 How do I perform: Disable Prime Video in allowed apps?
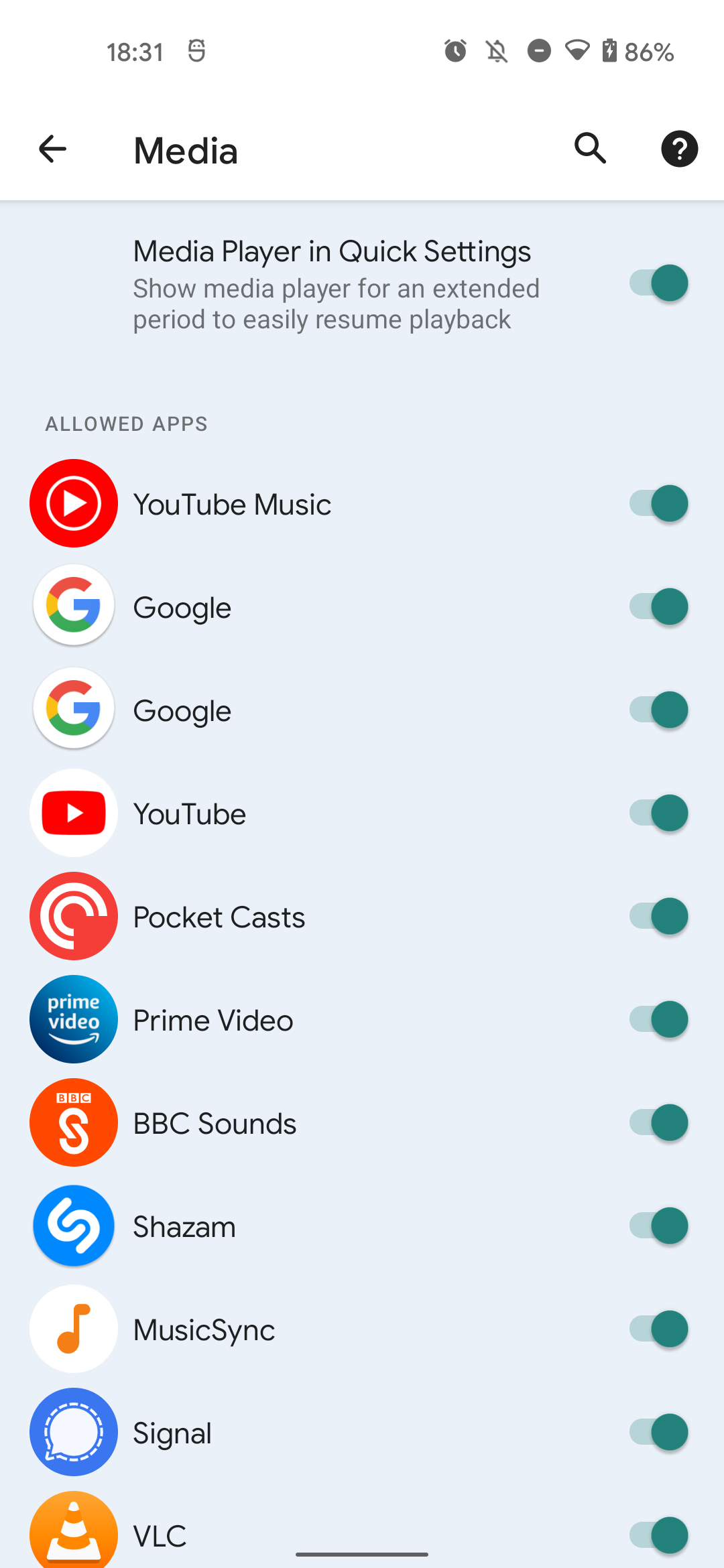pyautogui.click(x=658, y=1020)
